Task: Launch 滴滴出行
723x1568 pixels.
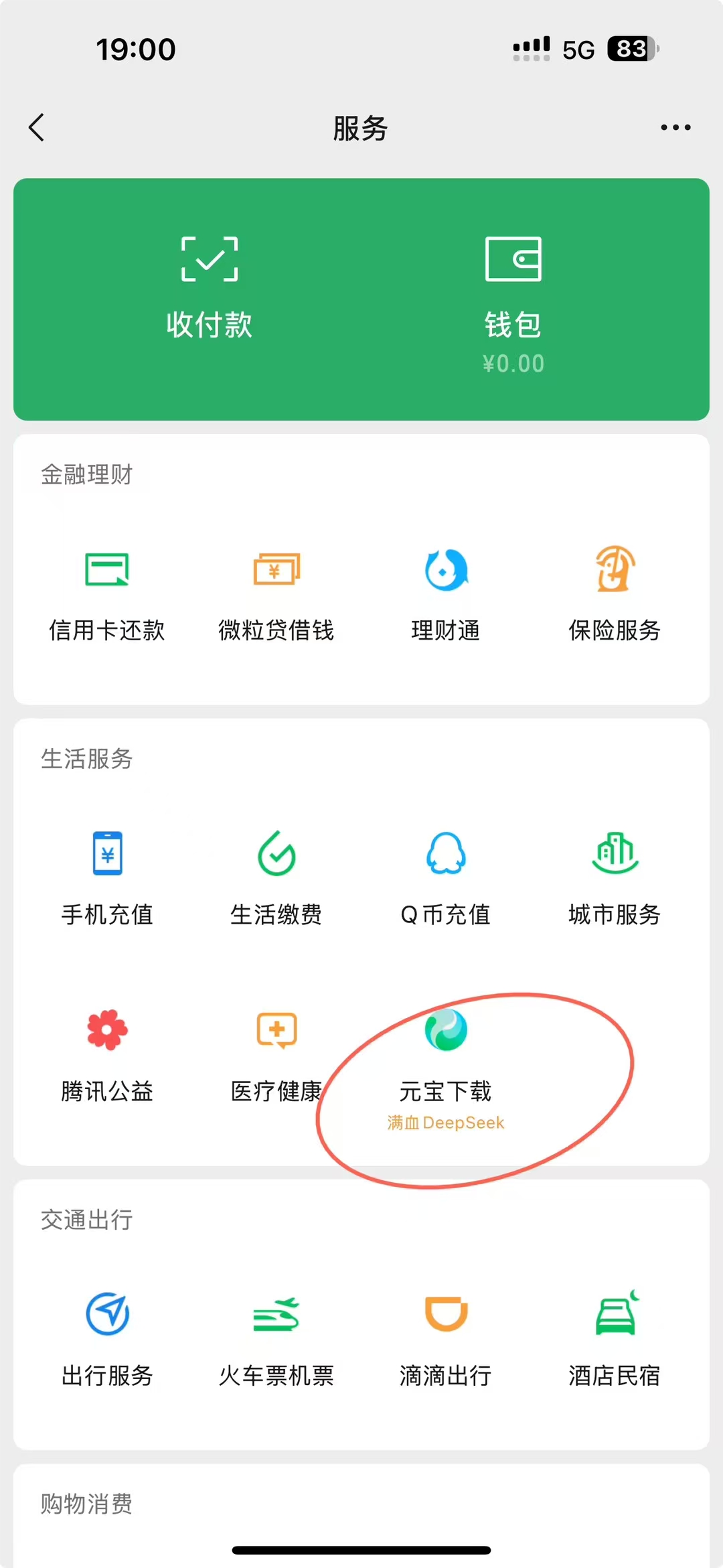Action: tap(446, 1340)
